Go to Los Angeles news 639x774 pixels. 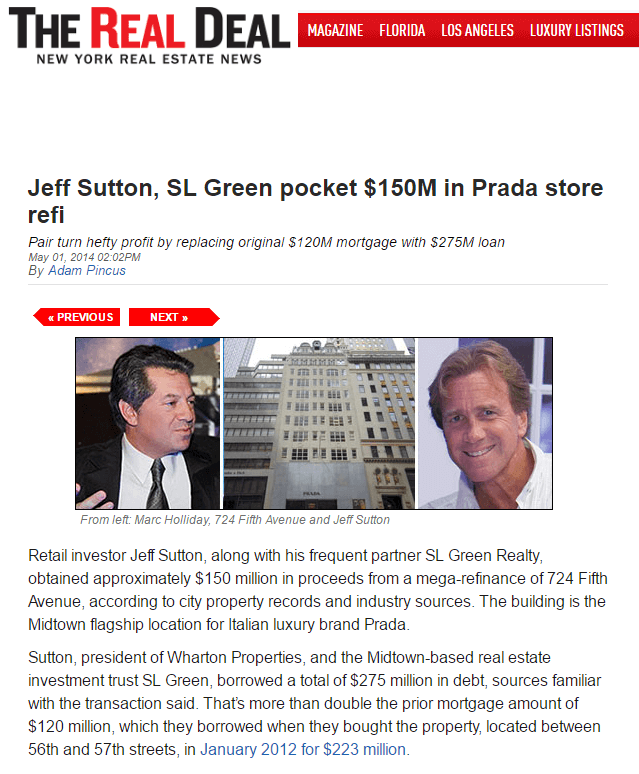coord(477,30)
